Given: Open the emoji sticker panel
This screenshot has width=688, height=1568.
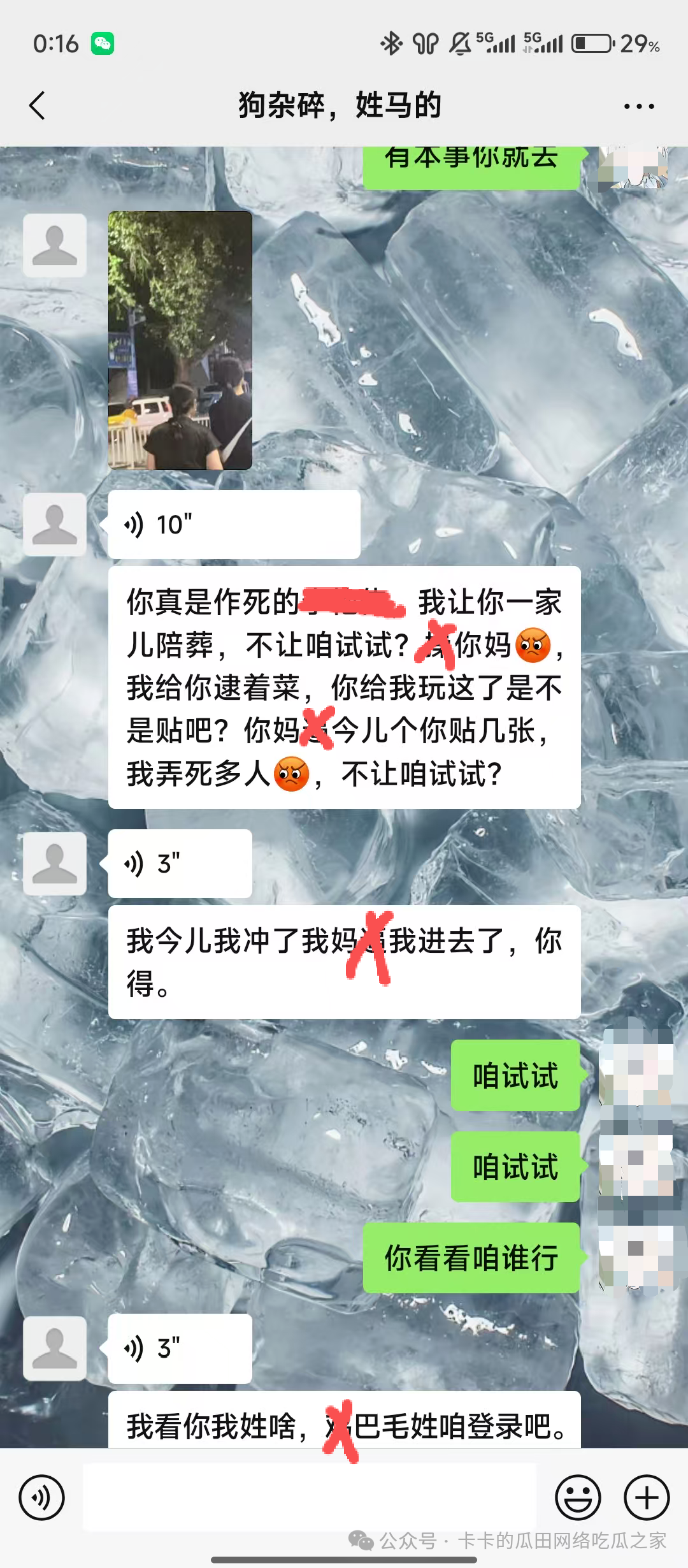Looking at the screenshot, I should (x=578, y=1497).
